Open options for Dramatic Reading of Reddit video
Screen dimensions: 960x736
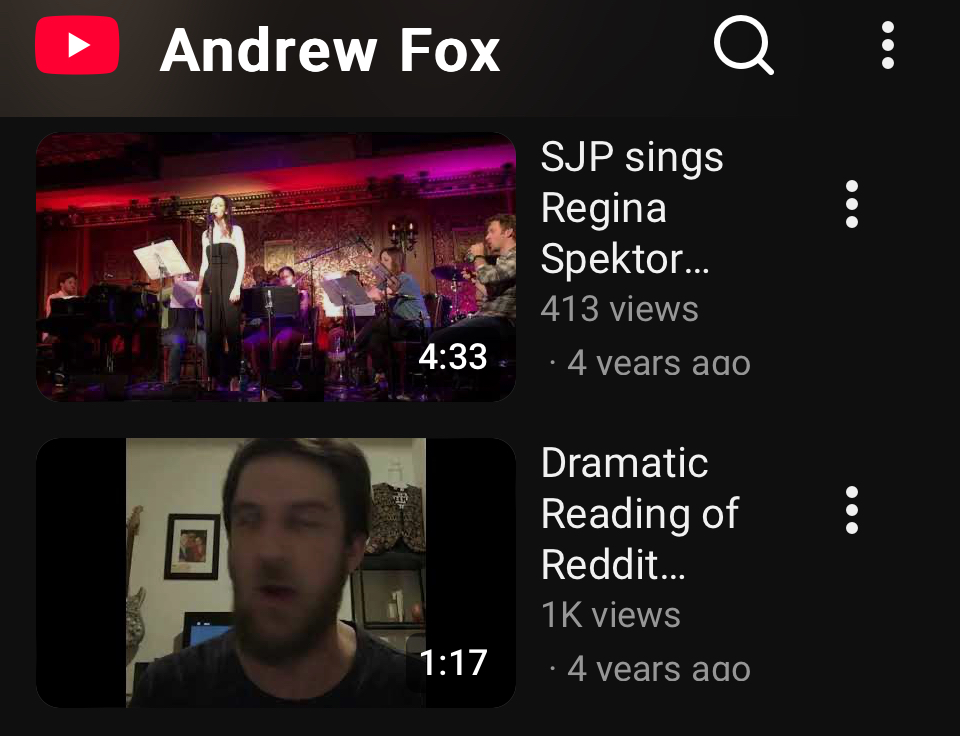pyautogui.click(x=851, y=511)
